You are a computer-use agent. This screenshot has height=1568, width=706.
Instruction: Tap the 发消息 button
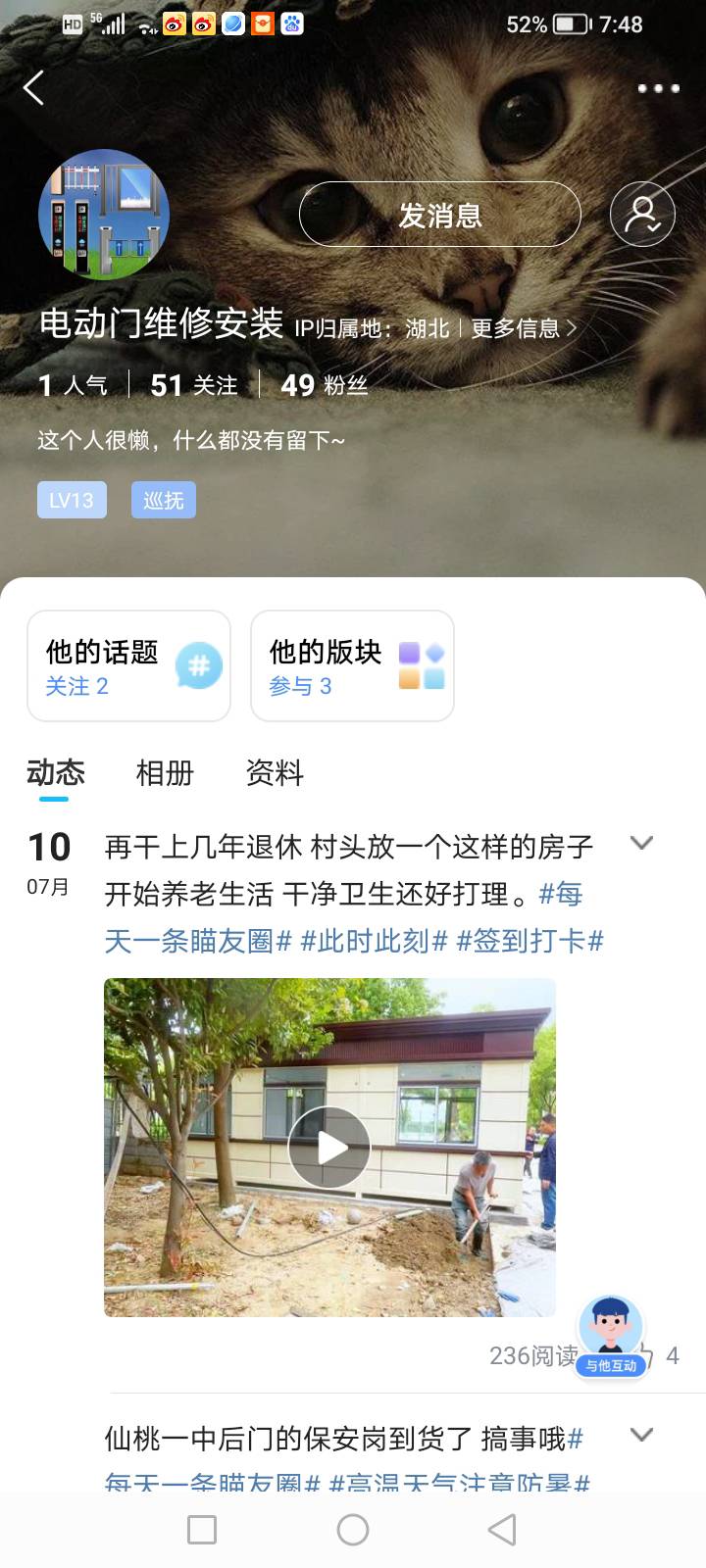pos(439,215)
